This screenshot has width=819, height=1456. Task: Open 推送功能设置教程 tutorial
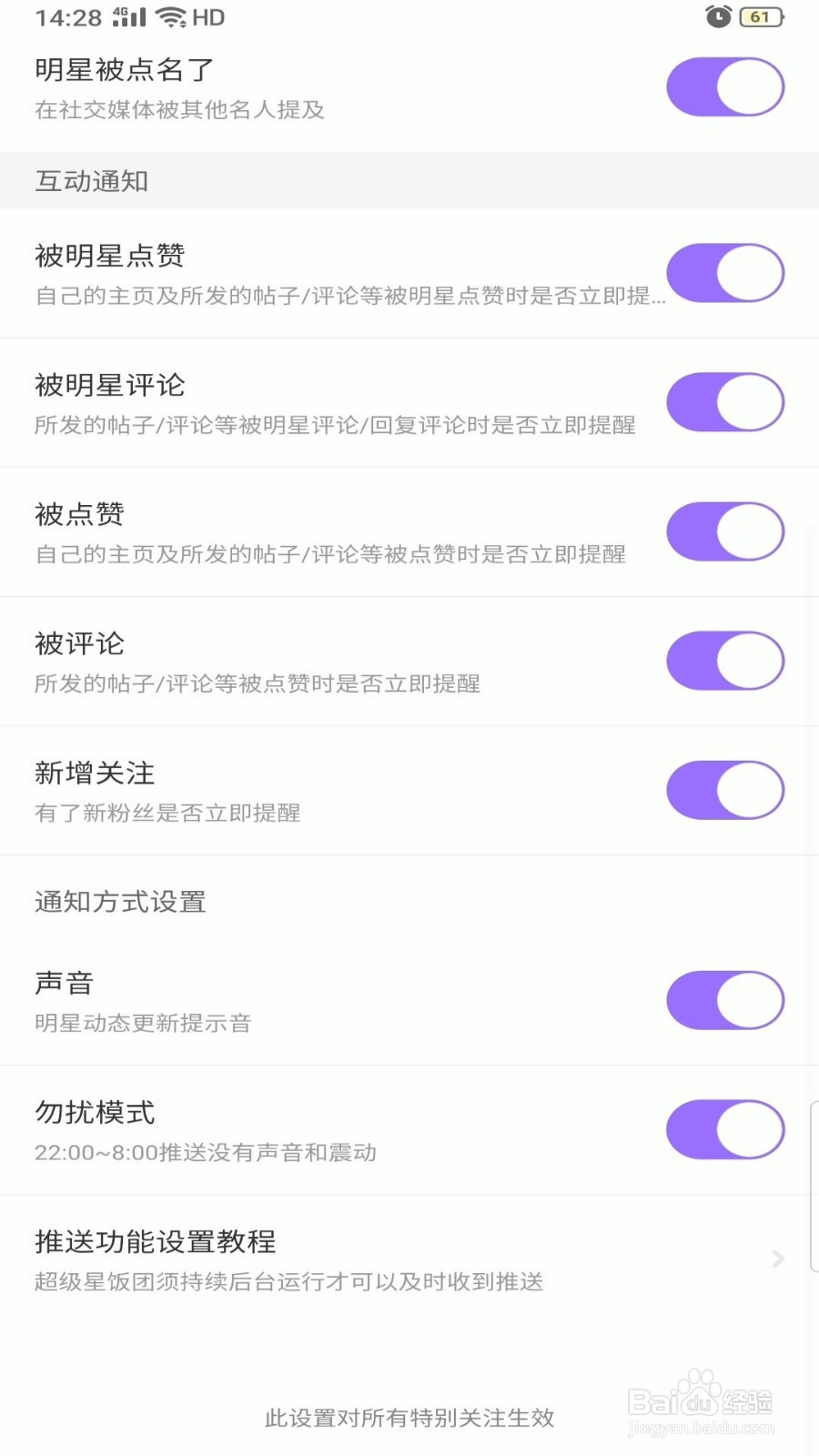pyautogui.click(x=409, y=1259)
